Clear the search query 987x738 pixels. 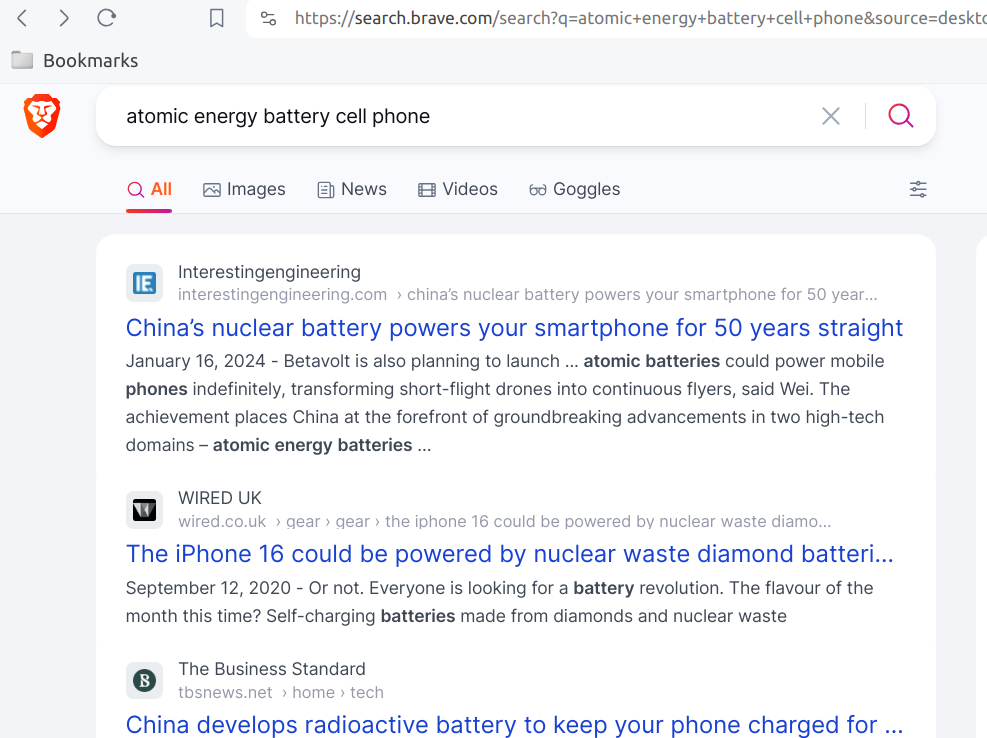point(830,116)
